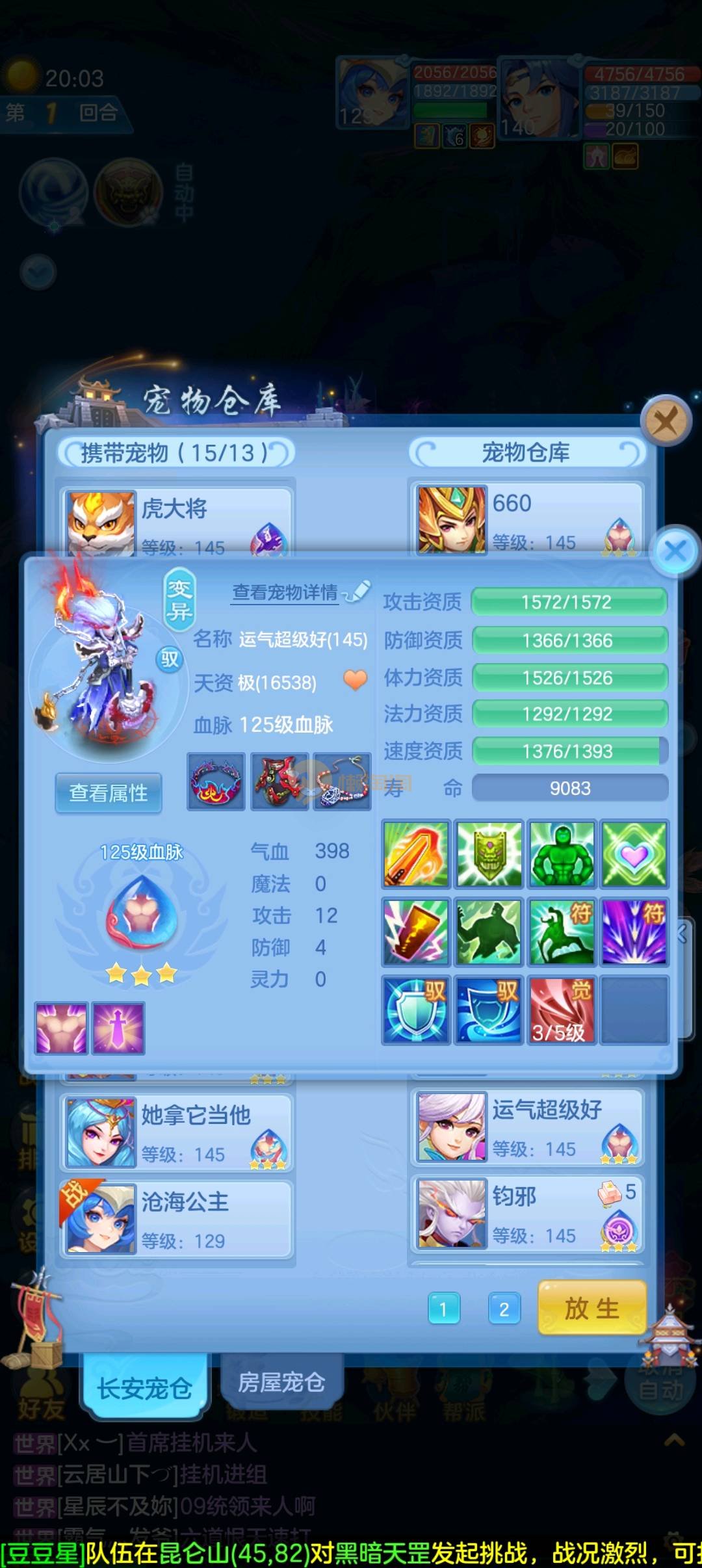The image size is (702, 1568).
Task: Switch to the 长安宠仓 tab
Action: [144, 1389]
